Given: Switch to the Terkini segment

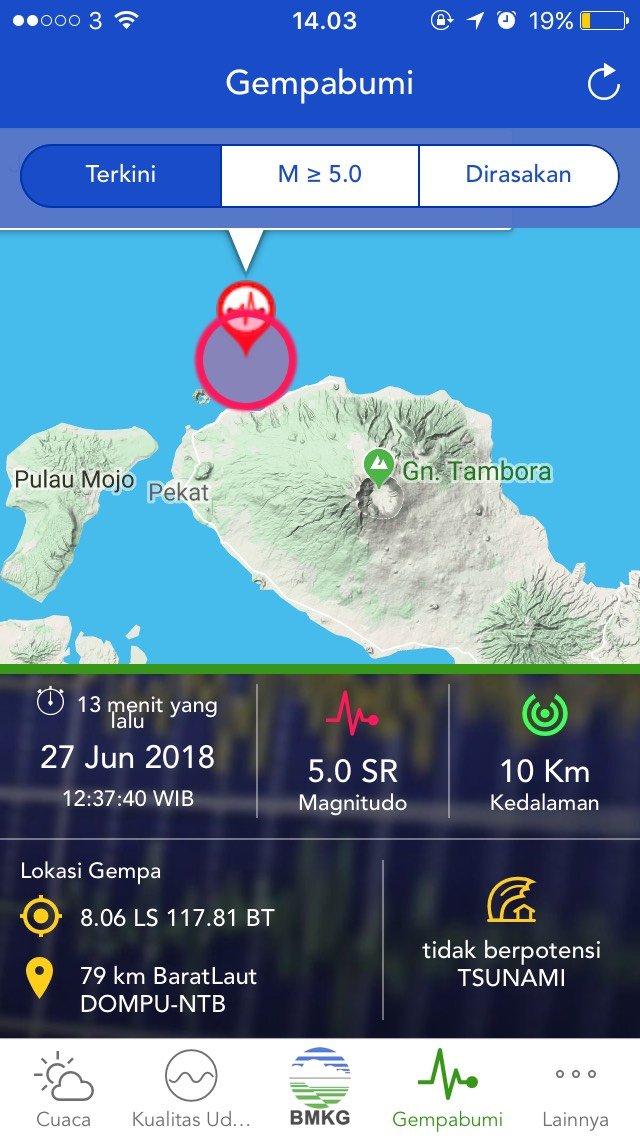Looking at the screenshot, I should pyautogui.click(x=121, y=175).
